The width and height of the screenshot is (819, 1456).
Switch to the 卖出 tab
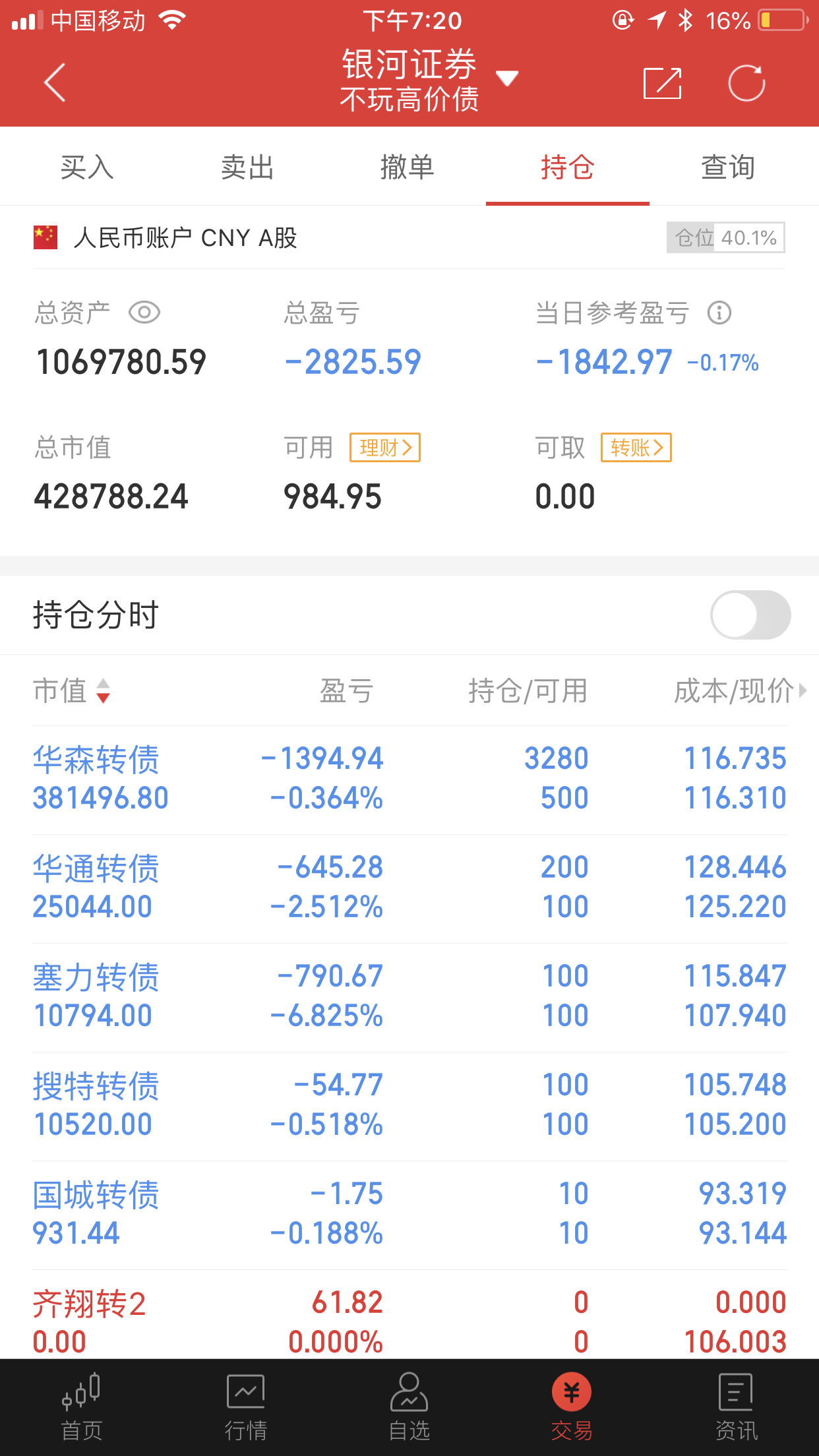pos(247,167)
